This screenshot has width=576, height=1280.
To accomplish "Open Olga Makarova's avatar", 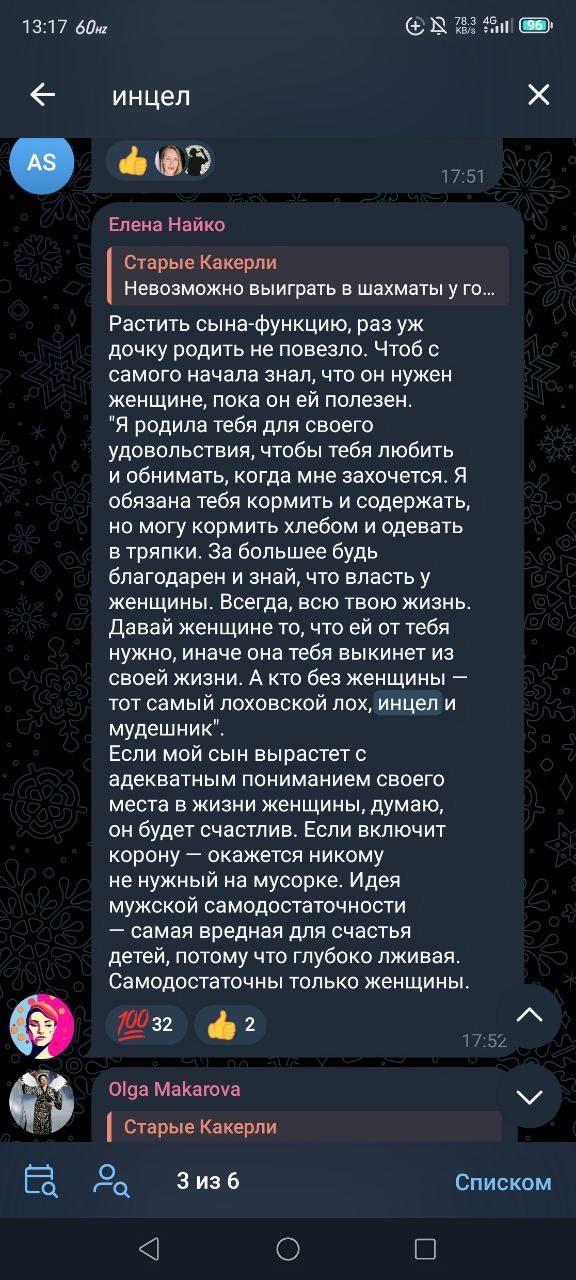I will (42, 1102).
